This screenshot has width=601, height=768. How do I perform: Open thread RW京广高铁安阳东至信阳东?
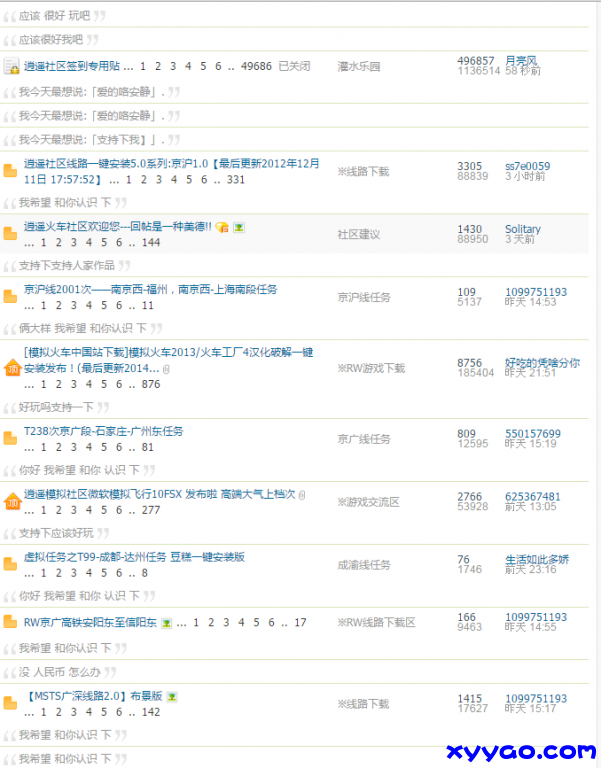click(x=90, y=622)
